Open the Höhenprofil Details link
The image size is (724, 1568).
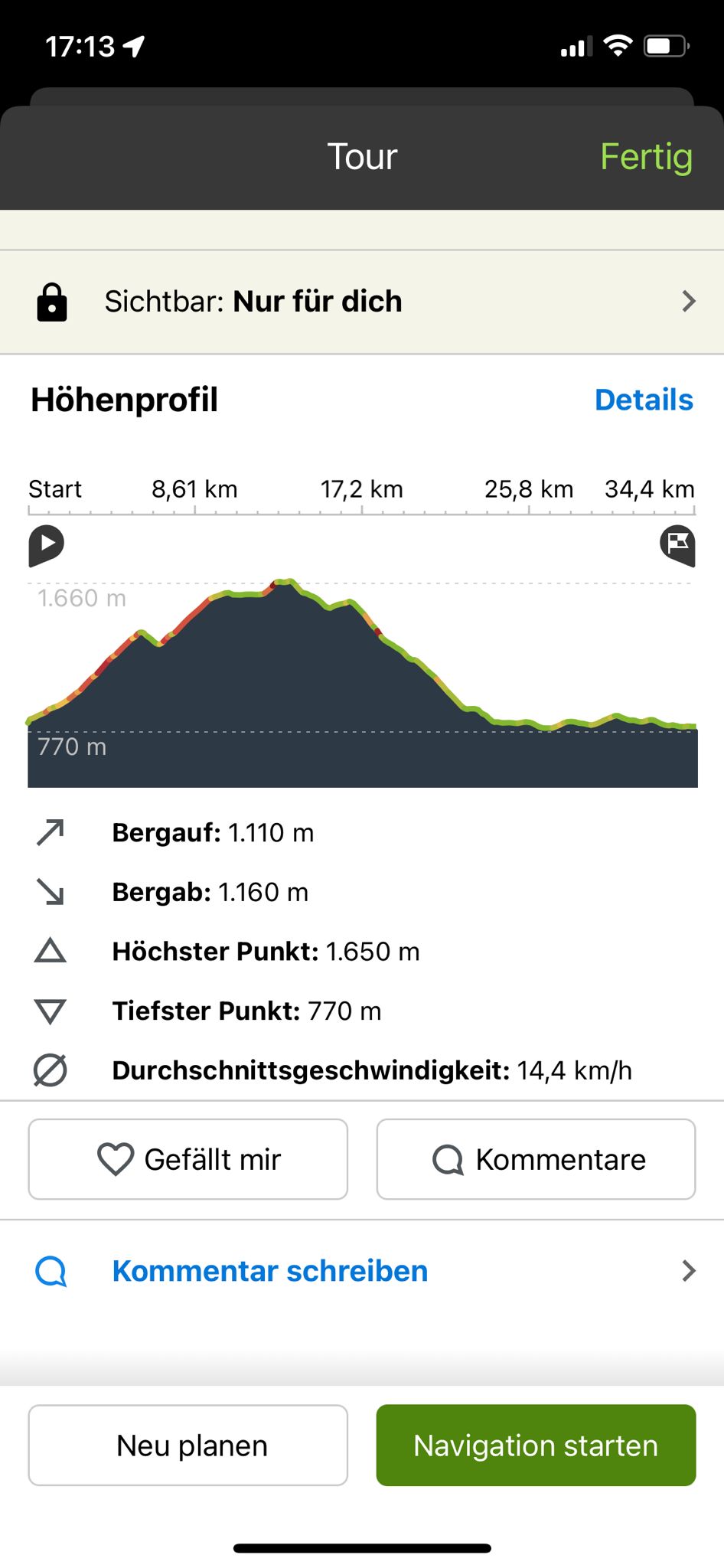pyautogui.click(x=644, y=400)
